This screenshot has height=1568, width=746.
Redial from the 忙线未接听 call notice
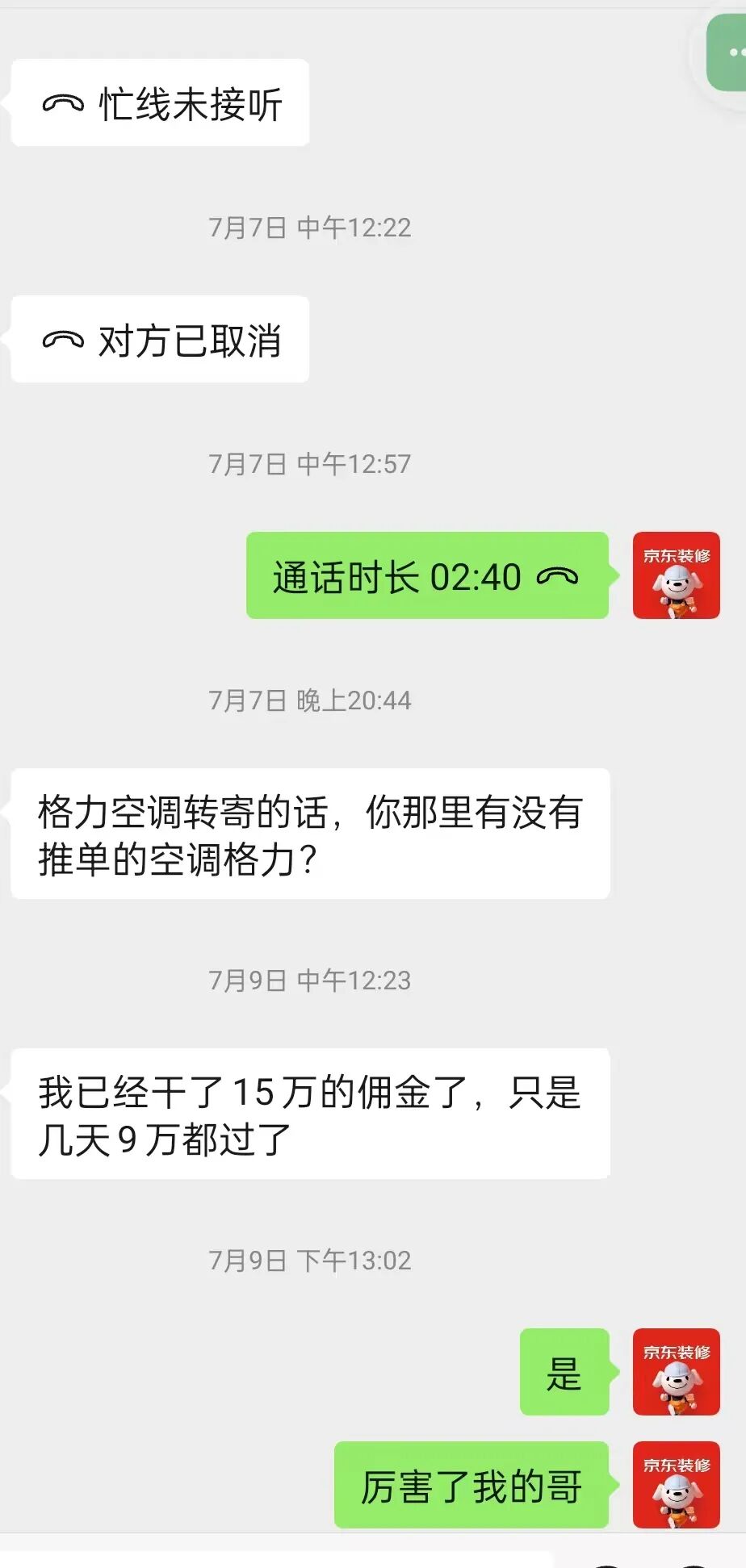pos(158,102)
